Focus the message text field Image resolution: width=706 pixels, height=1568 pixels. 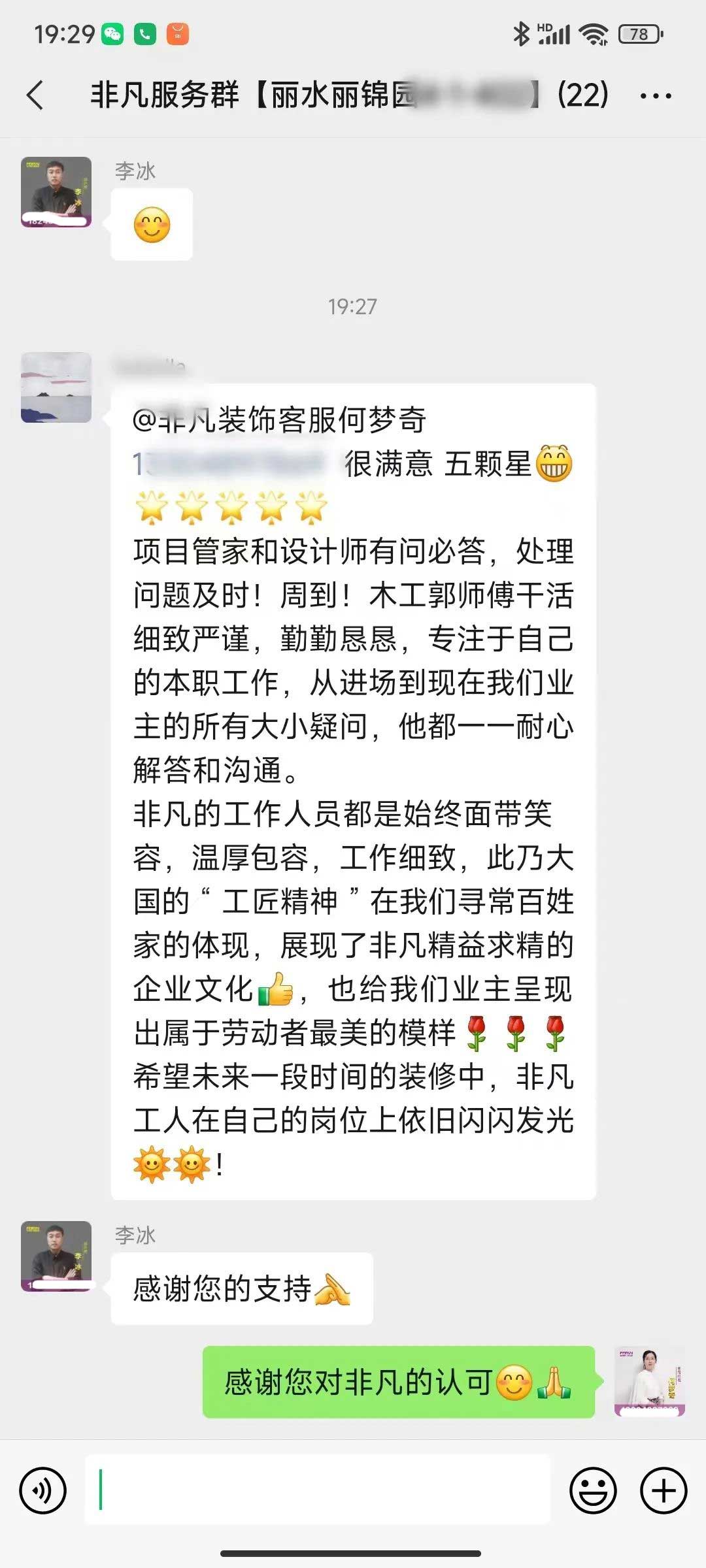tap(318, 1491)
